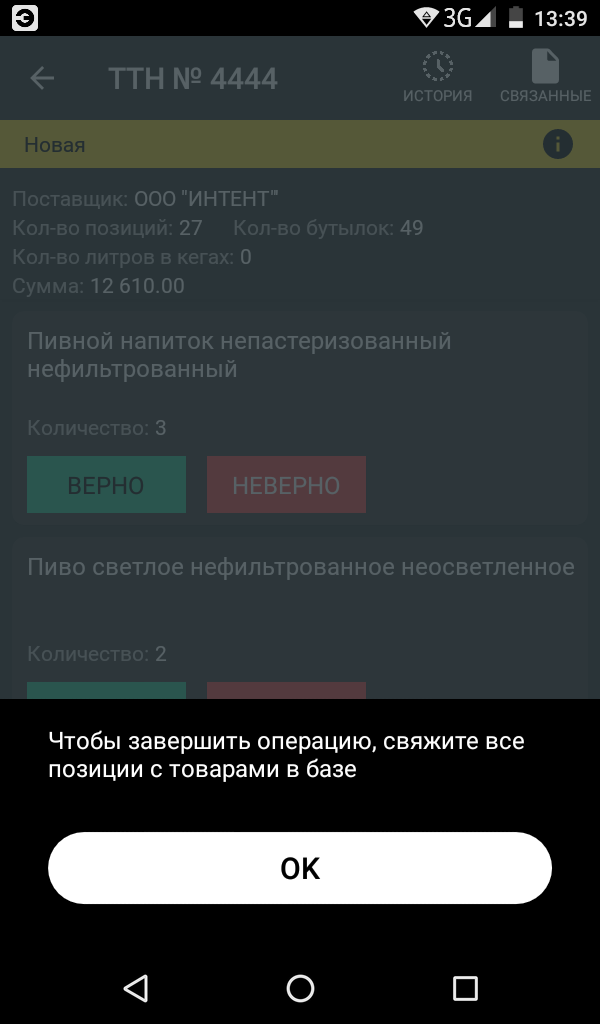This screenshot has height=1024, width=600.
Task: Open the recent apps view
Action: 465,988
